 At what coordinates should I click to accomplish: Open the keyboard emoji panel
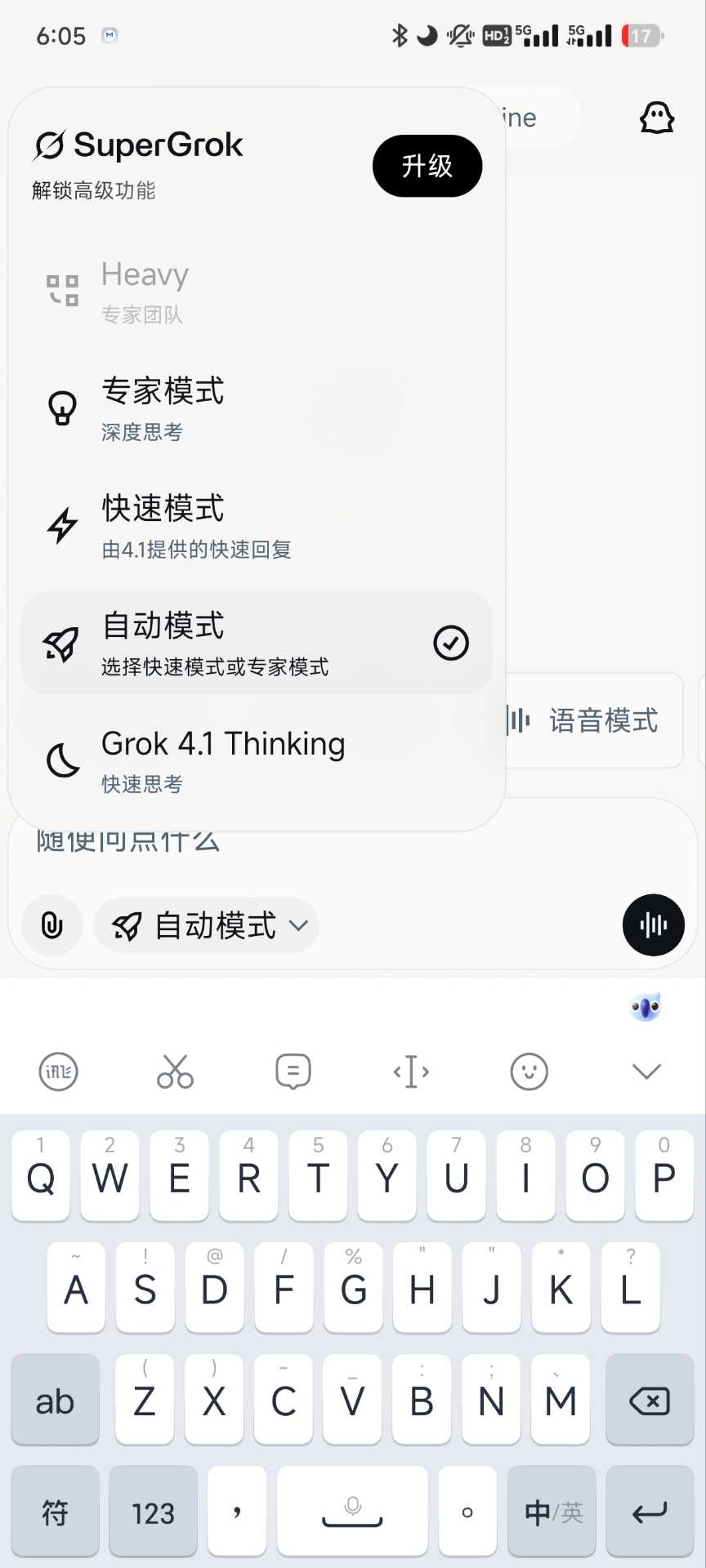point(529,1071)
